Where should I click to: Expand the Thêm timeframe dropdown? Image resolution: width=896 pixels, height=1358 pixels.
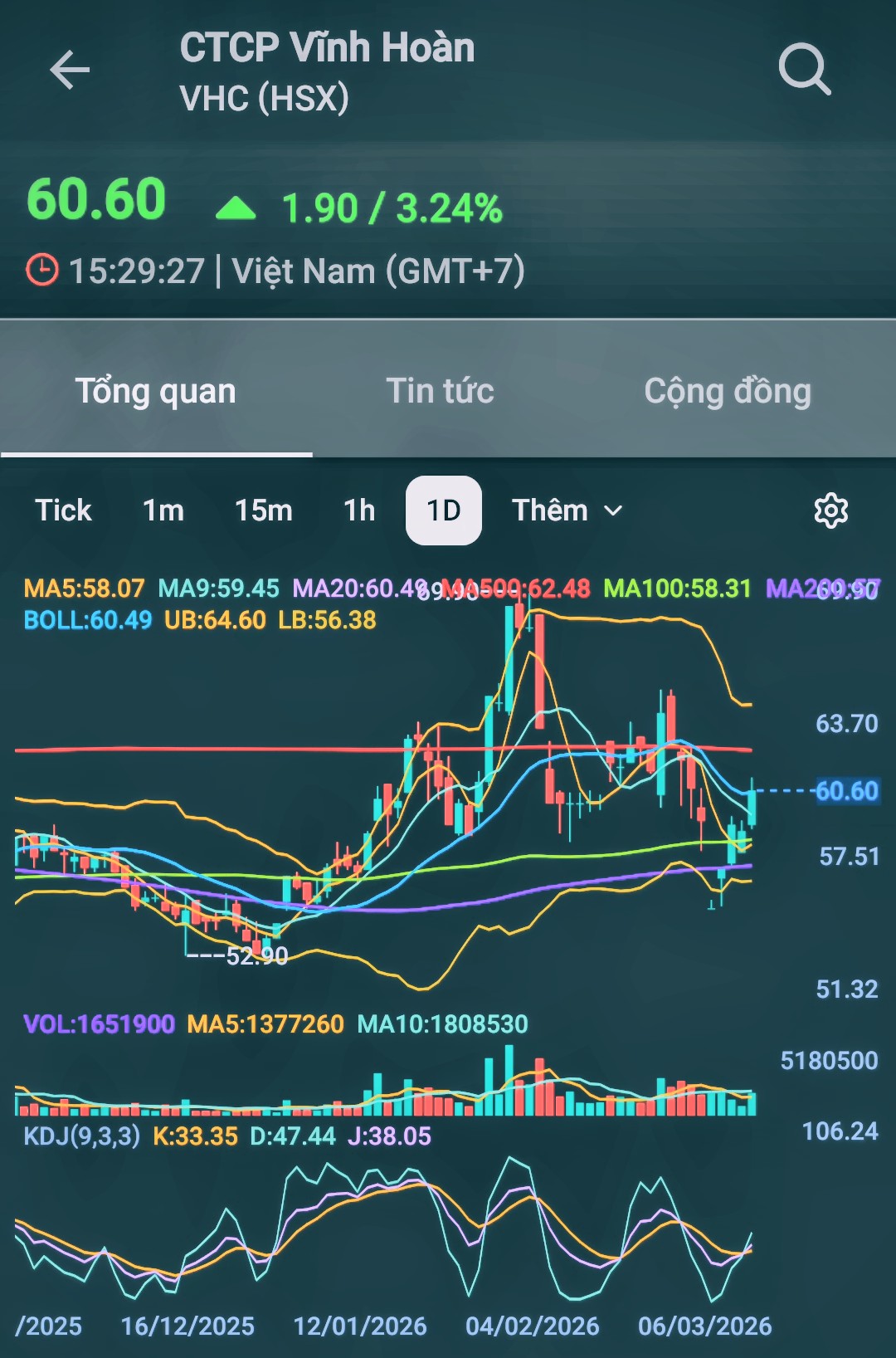(567, 510)
